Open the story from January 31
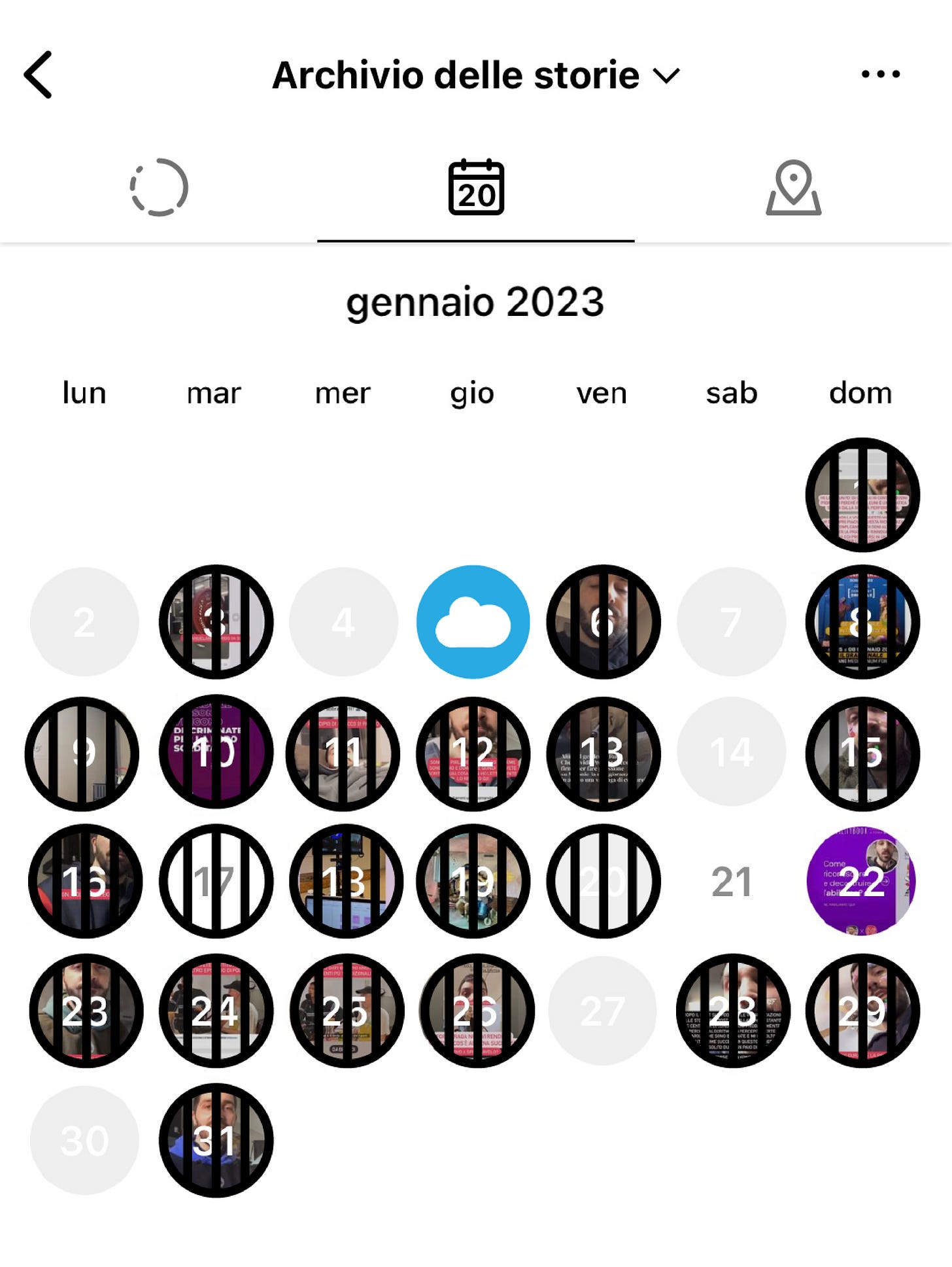Viewport: 952px width, 1267px height. point(216,1140)
